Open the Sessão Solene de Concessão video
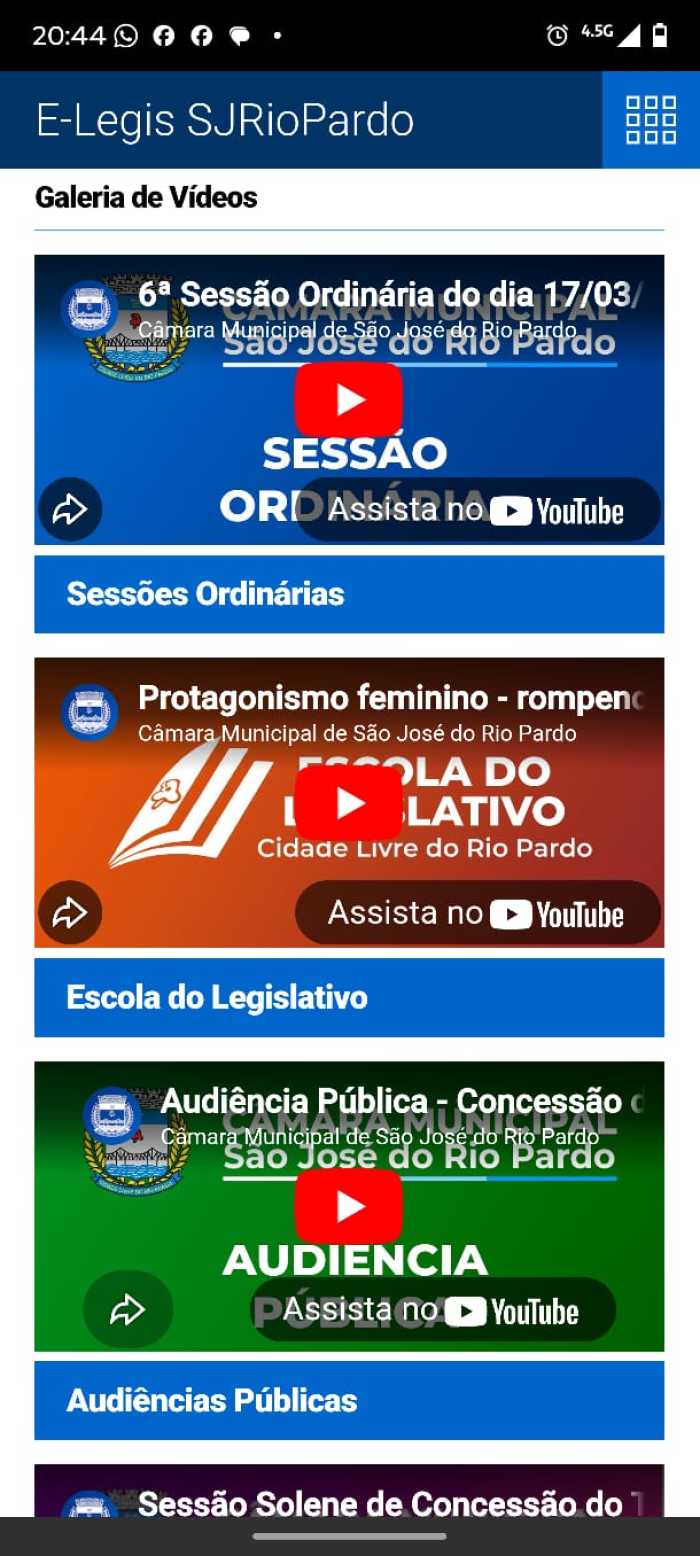 click(380, 1503)
